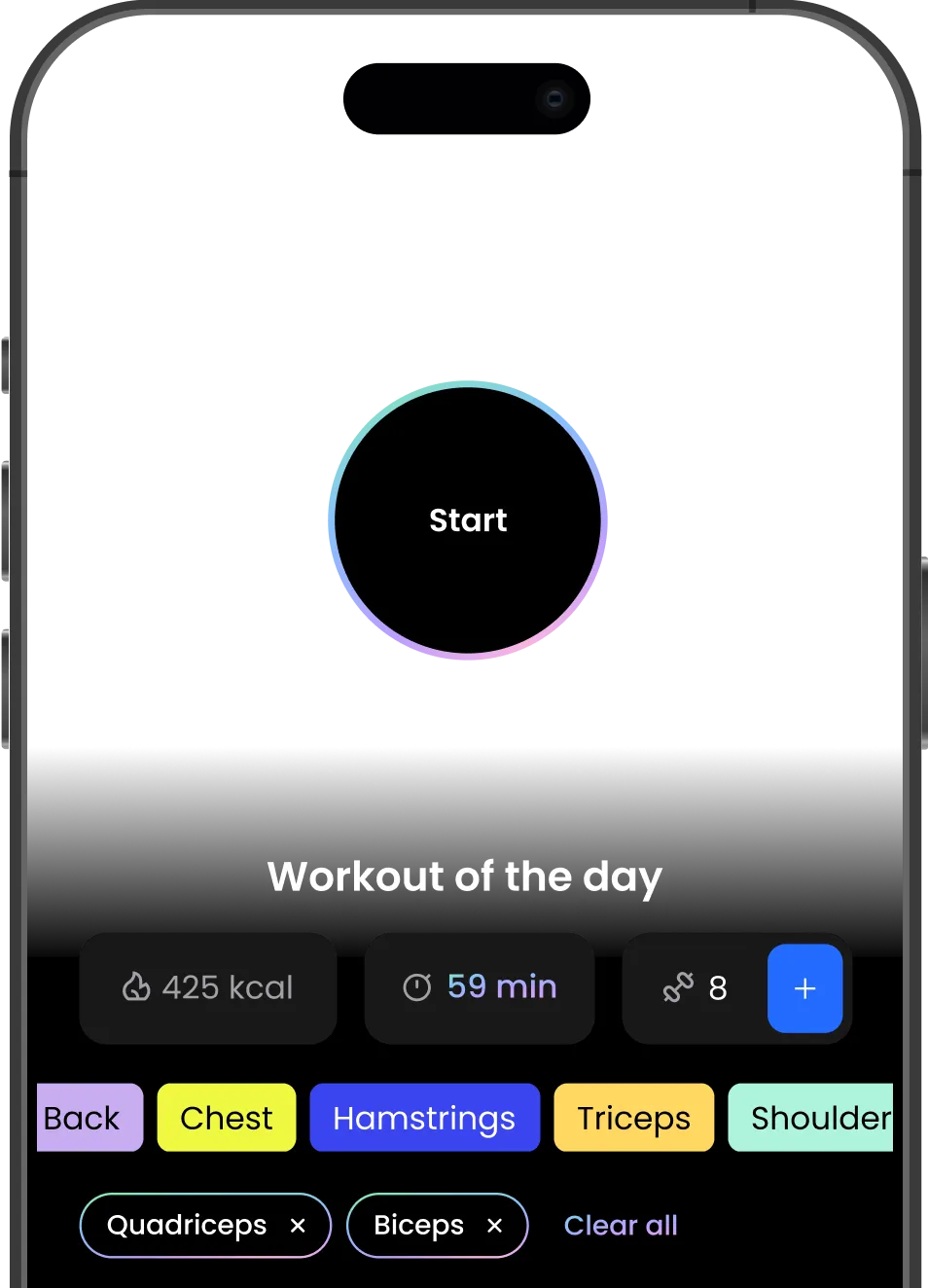Tap the Triceps chip

pyautogui.click(x=633, y=1118)
